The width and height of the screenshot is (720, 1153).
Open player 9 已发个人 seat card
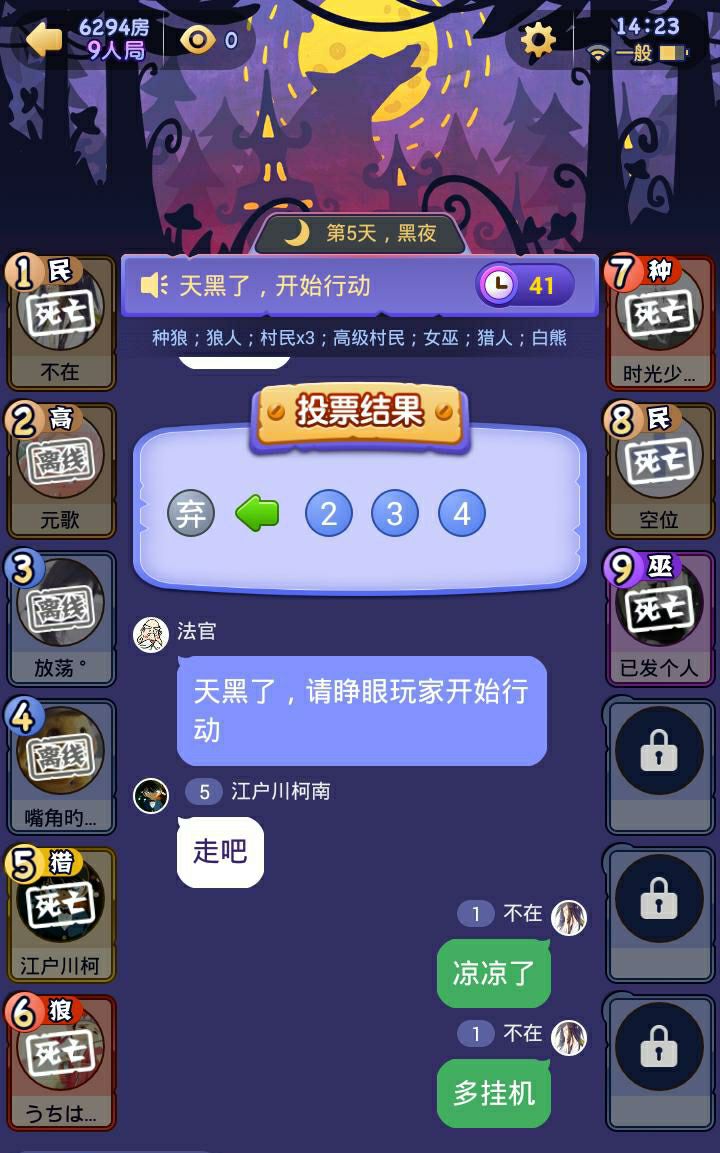coord(659,617)
